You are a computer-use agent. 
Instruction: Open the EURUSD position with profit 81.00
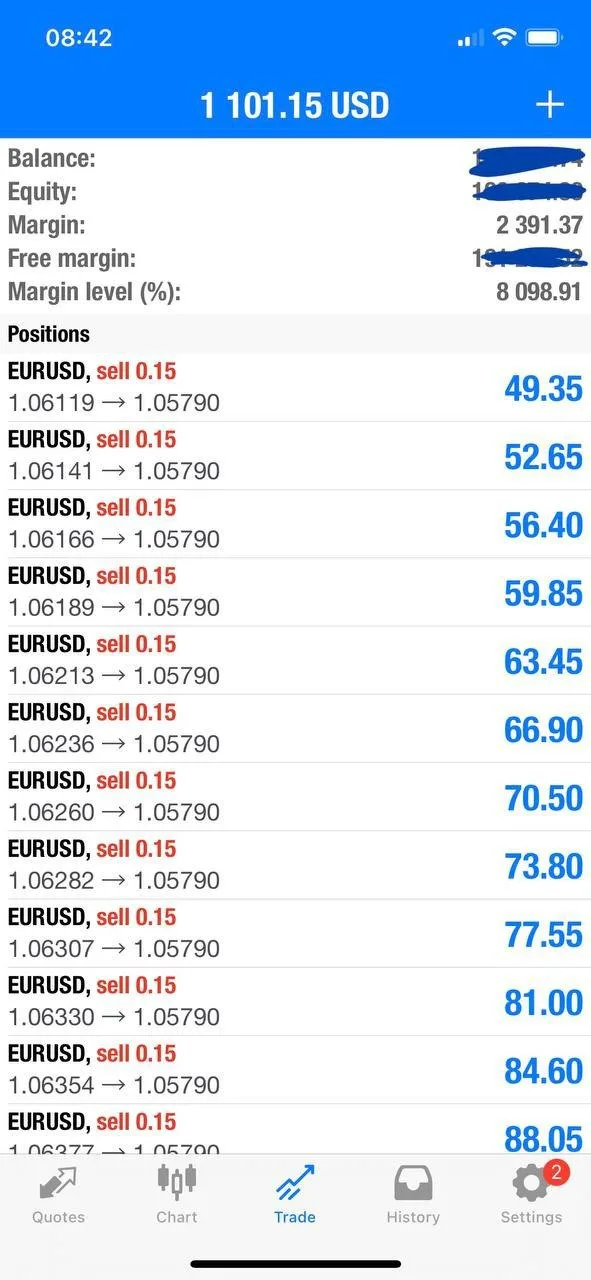coord(295,1001)
